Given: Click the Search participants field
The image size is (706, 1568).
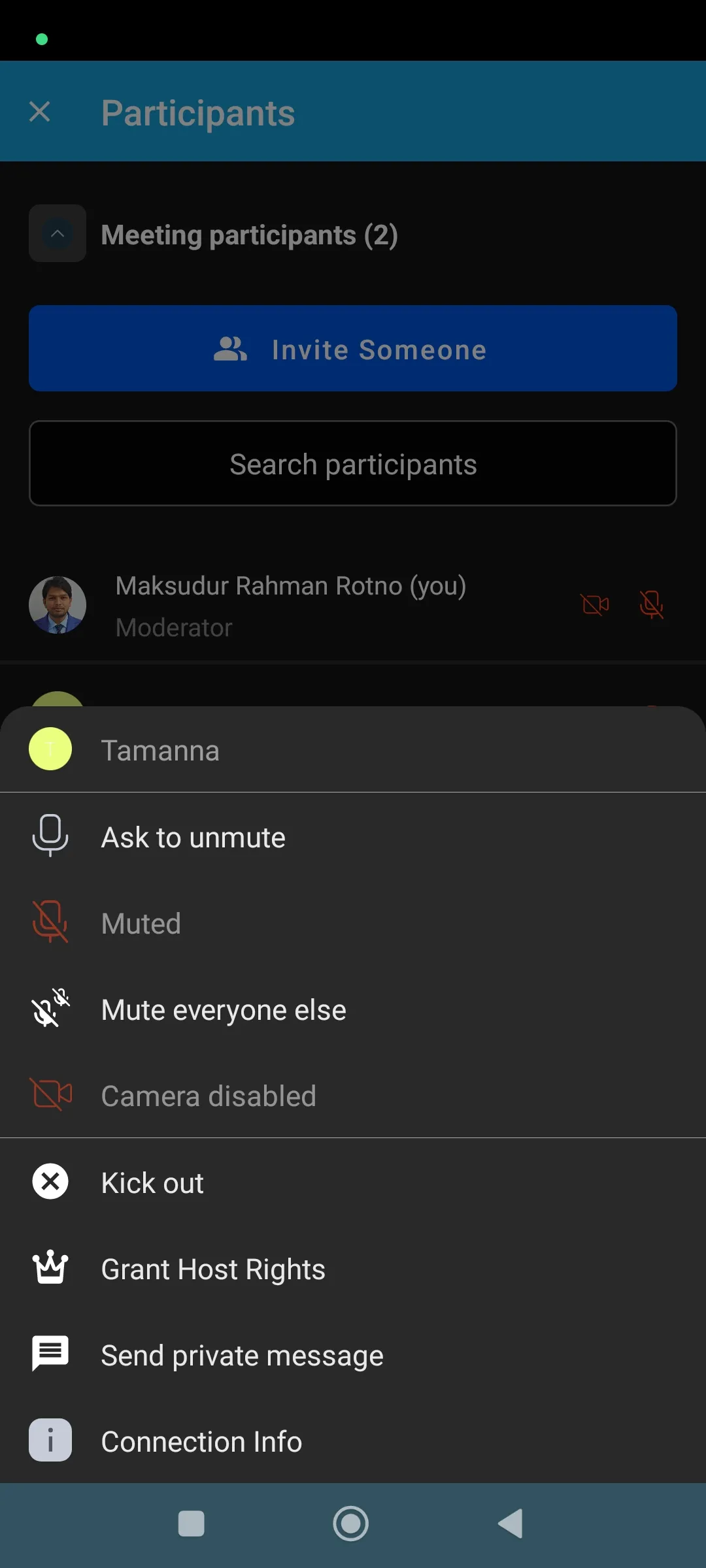Looking at the screenshot, I should [x=352, y=463].
